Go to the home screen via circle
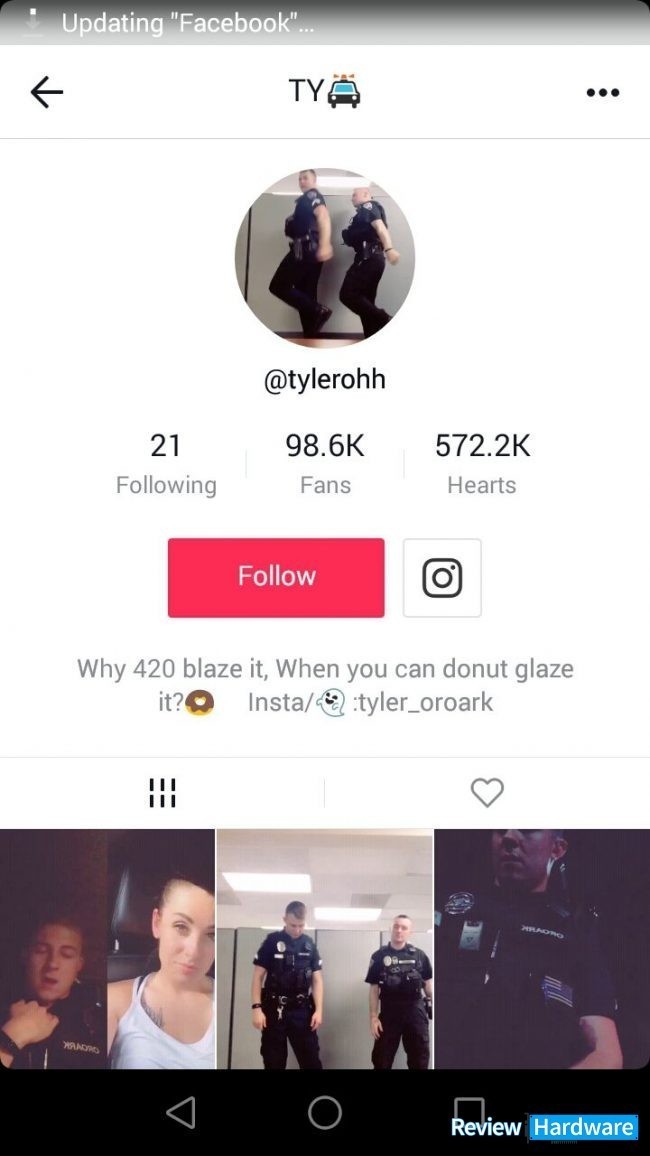Image resolution: width=650 pixels, height=1156 pixels. 325,1112
